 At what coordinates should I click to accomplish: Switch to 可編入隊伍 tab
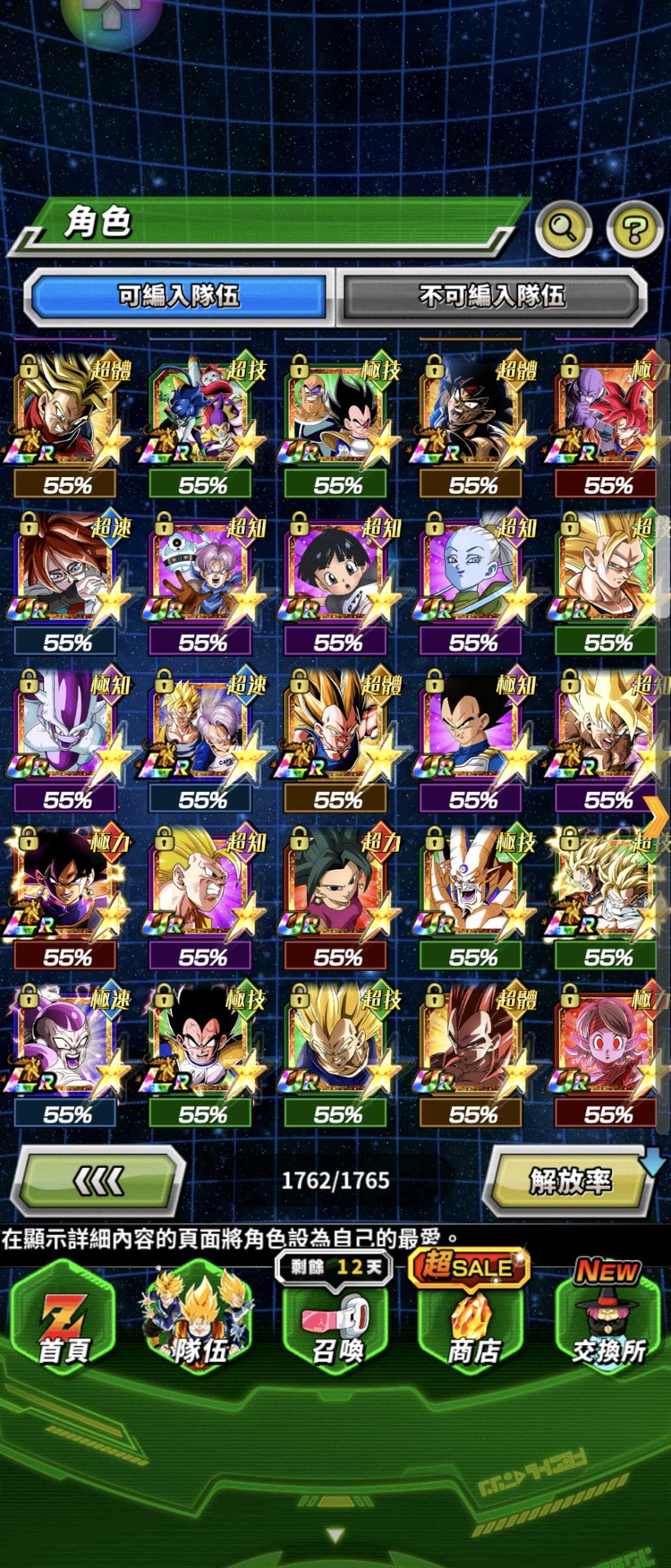(x=179, y=295)
